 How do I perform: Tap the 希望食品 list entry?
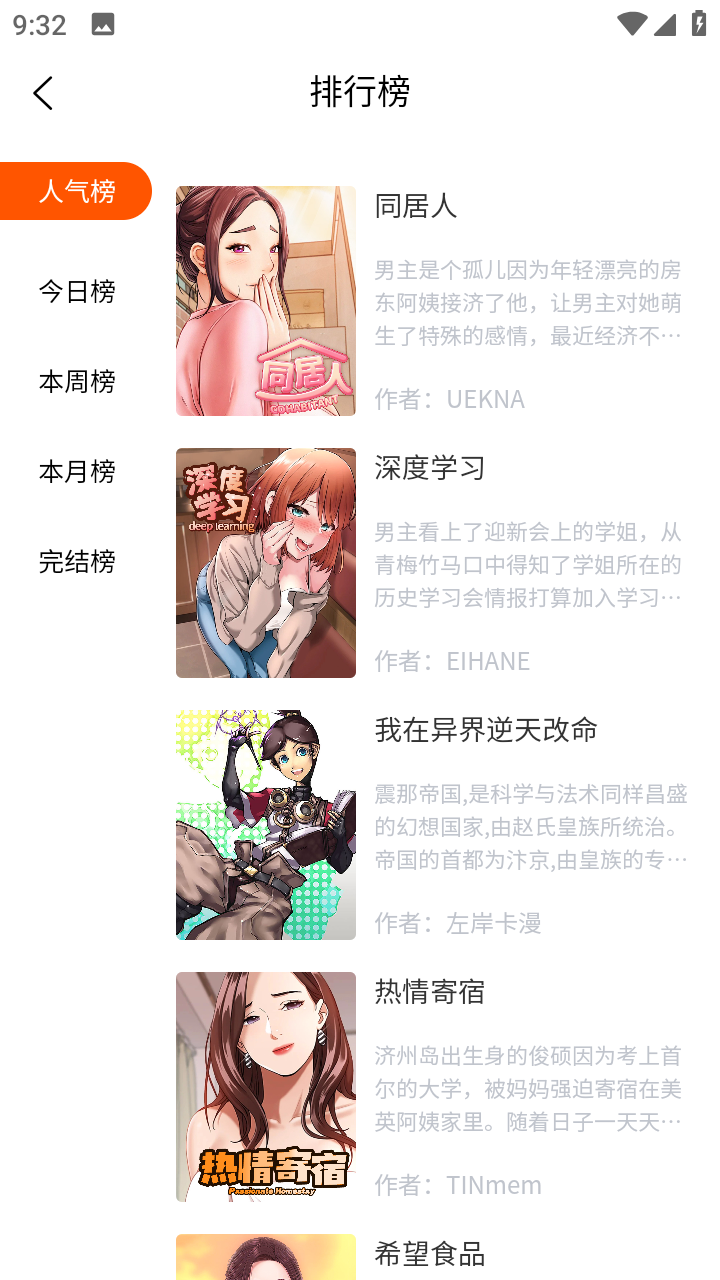coord(430,1255)
